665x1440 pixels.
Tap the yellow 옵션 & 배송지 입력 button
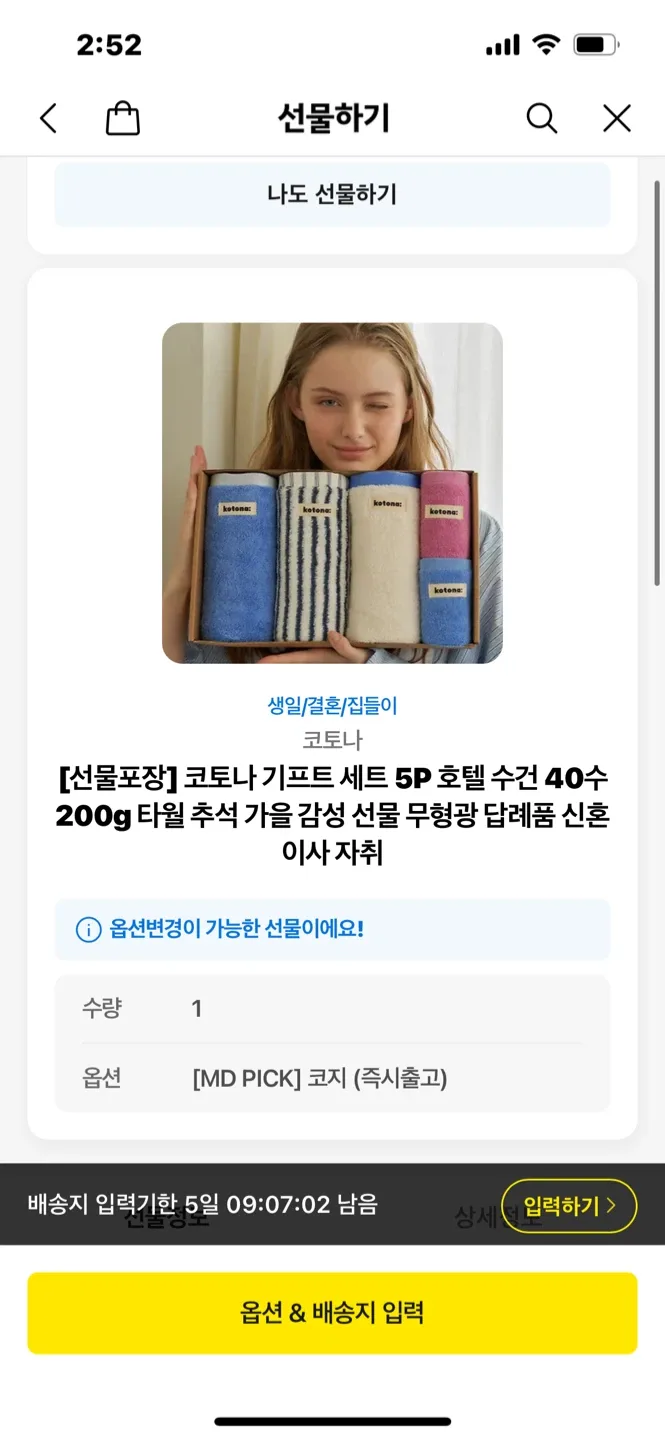(332, 1313)
